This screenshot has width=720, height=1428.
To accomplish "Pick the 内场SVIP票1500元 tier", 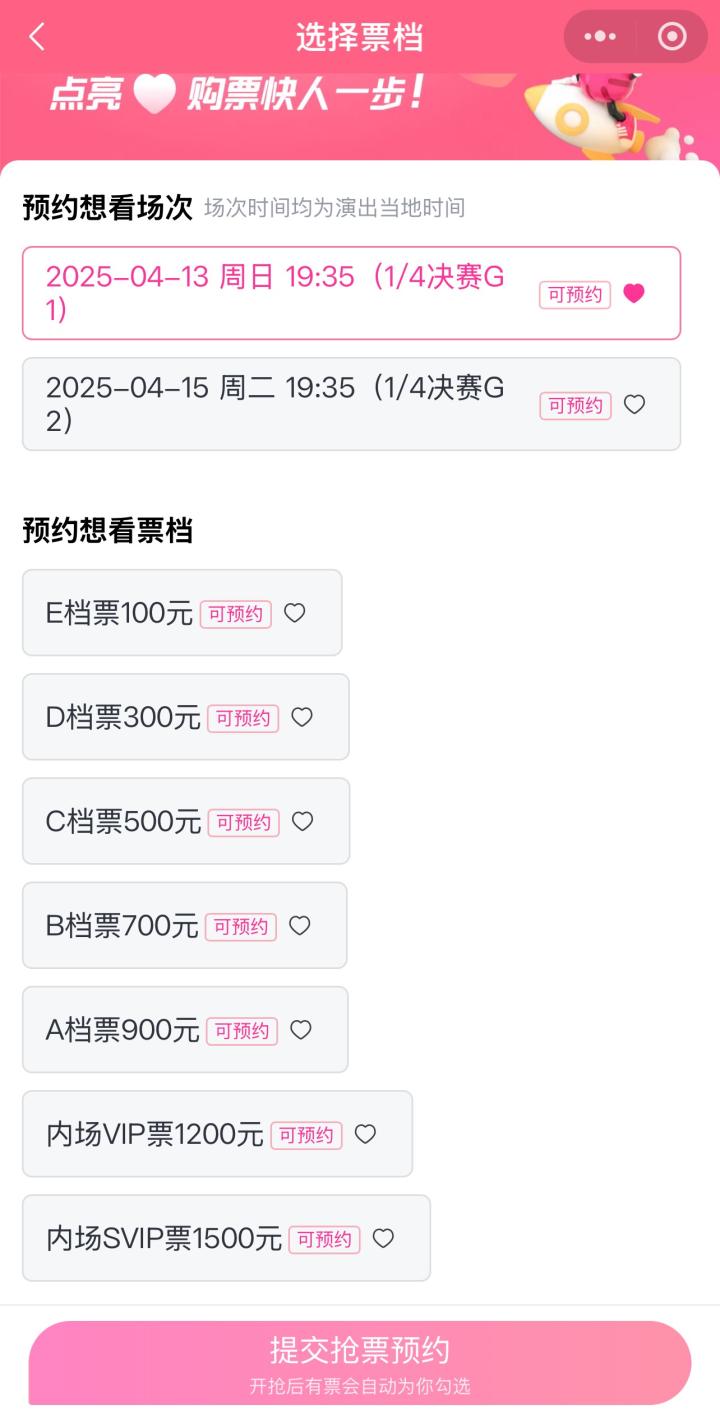I will [226, 1238].
